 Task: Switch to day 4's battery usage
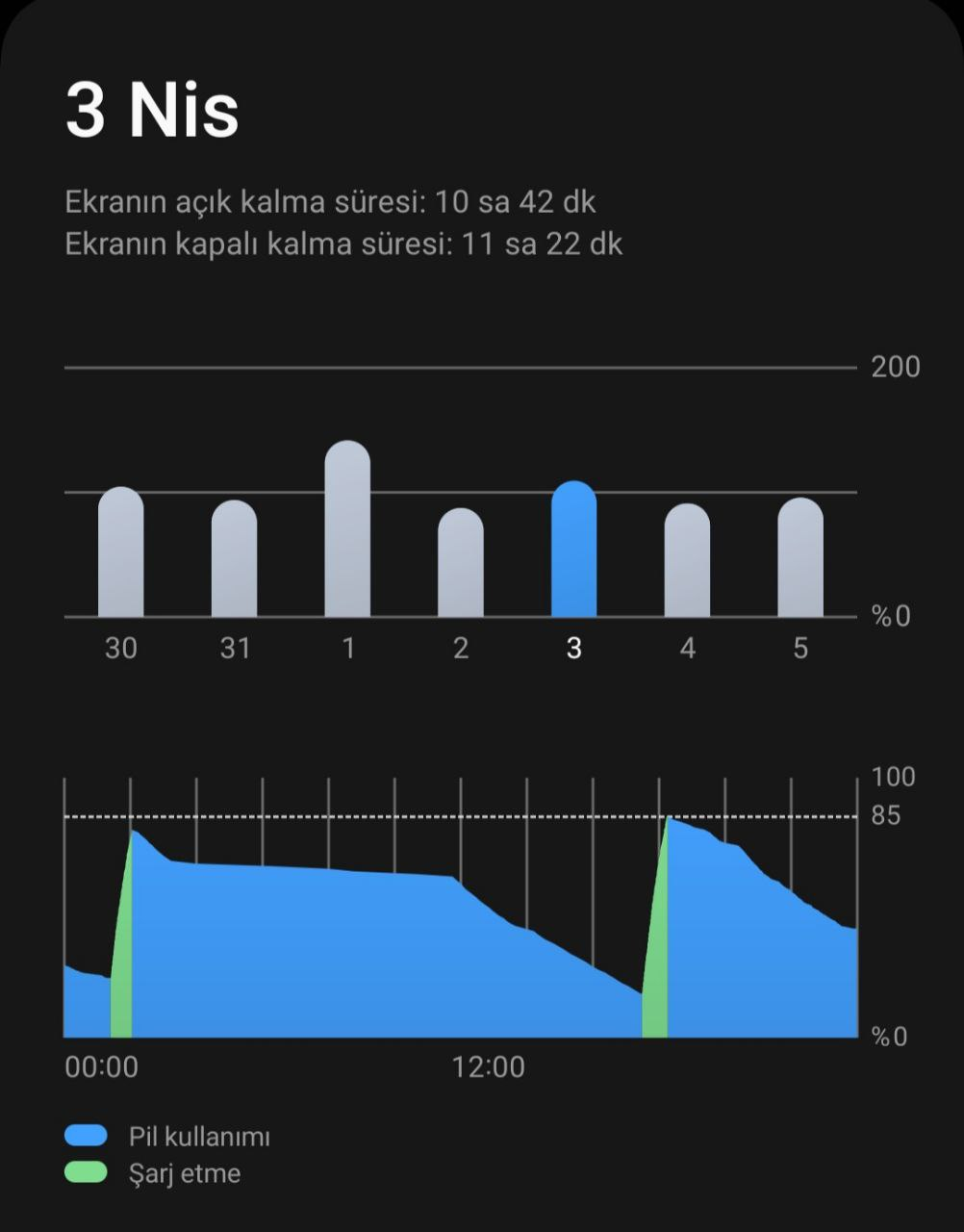coord(687,561)
